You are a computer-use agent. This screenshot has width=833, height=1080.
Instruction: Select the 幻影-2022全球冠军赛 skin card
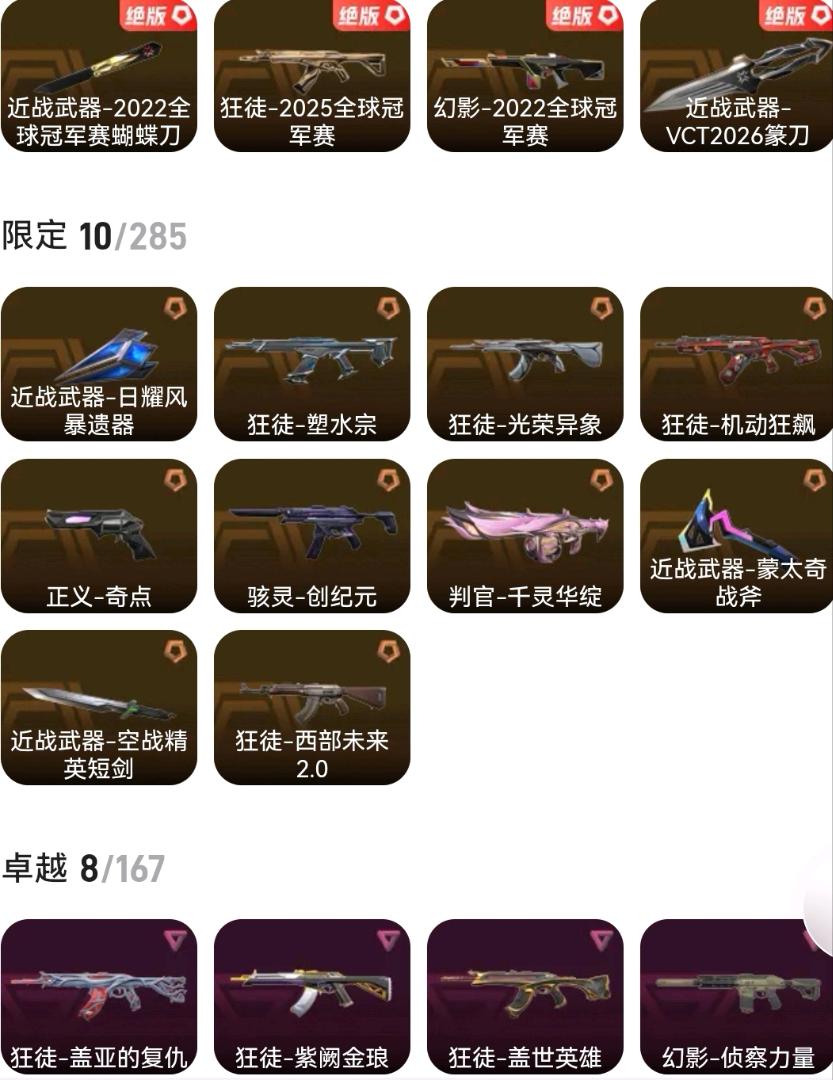point(525,76)
